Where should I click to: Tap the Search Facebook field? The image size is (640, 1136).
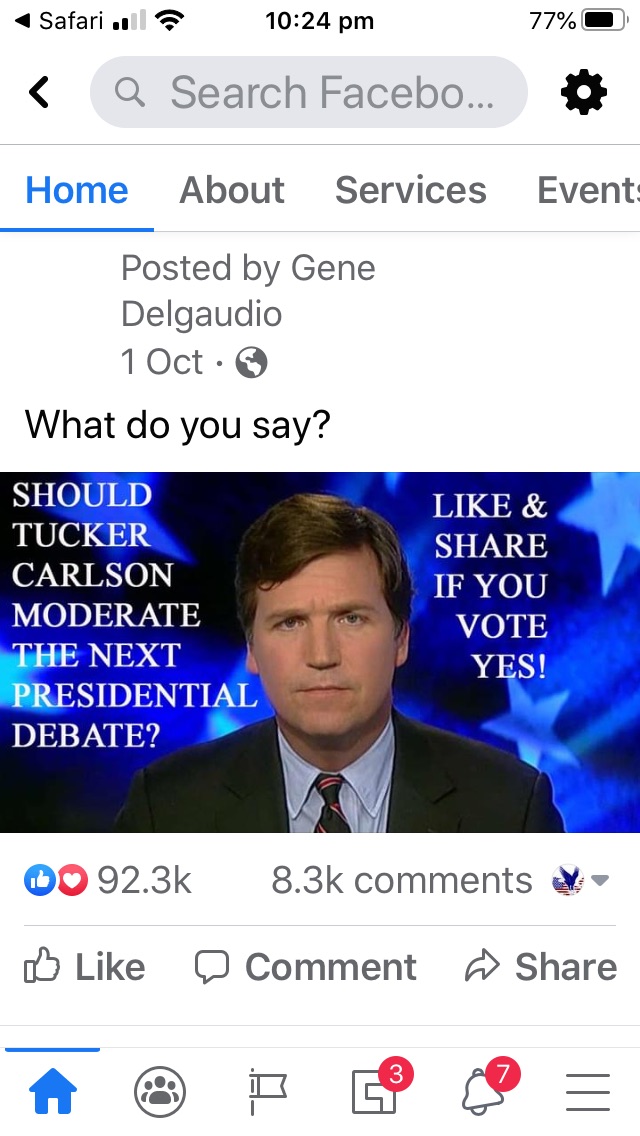tap(309, 92)
